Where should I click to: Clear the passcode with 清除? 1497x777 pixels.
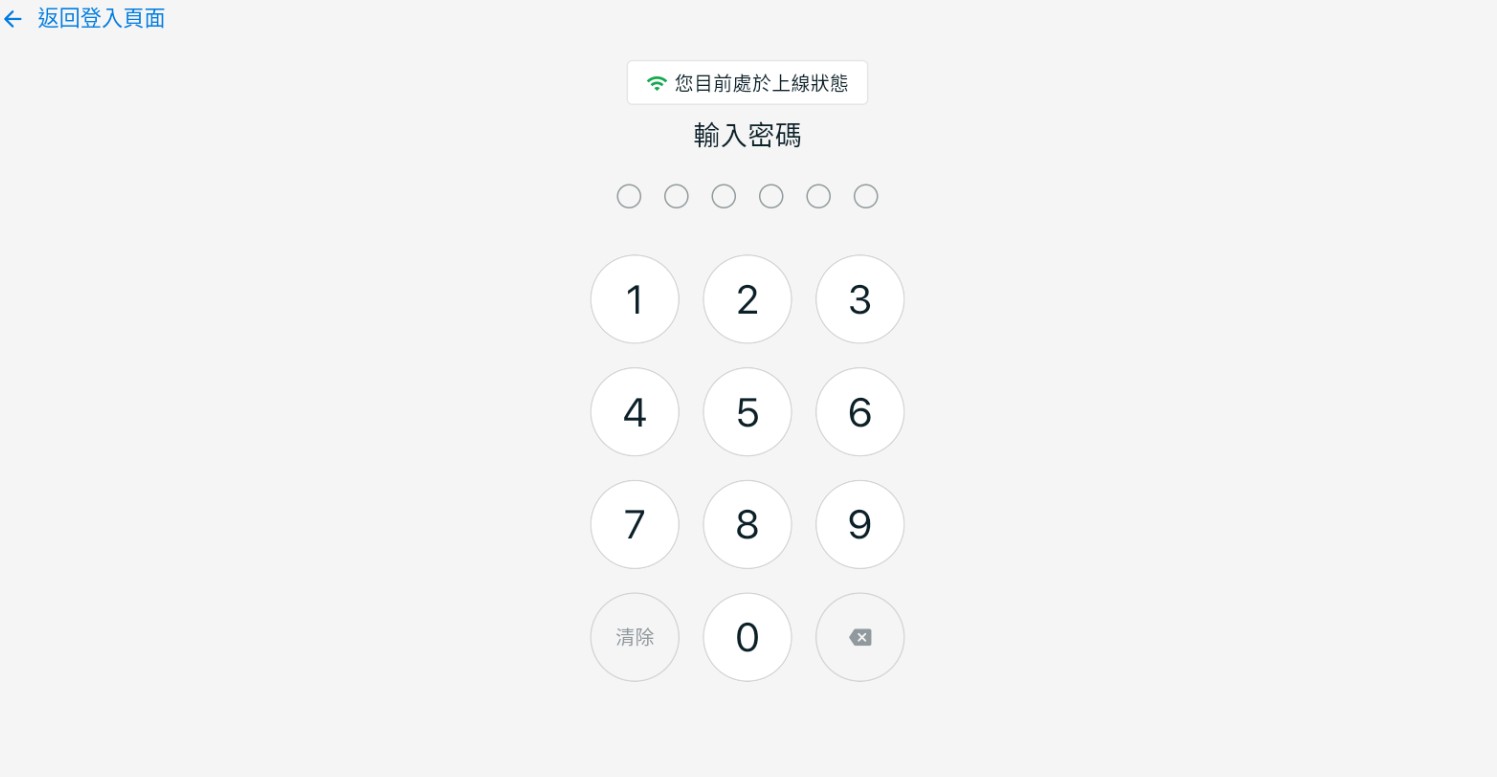coord(635,637)
